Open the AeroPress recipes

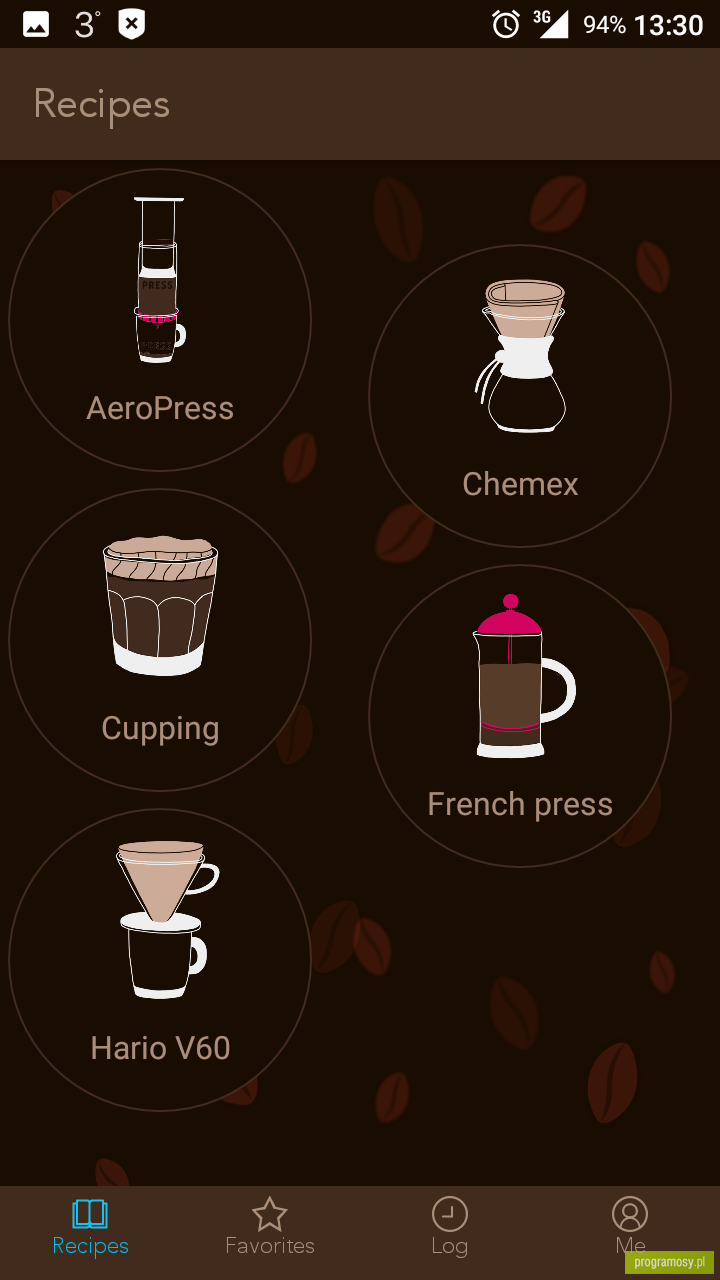click(160, 320)
